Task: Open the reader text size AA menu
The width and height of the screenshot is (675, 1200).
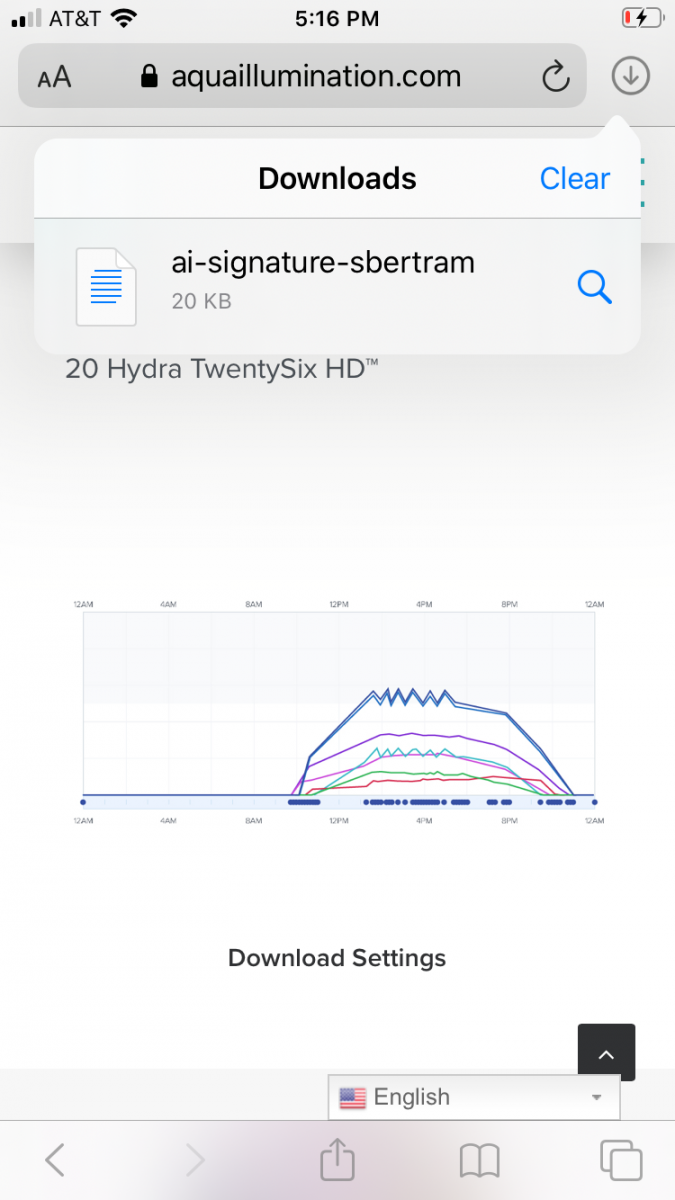Action: 54,77
